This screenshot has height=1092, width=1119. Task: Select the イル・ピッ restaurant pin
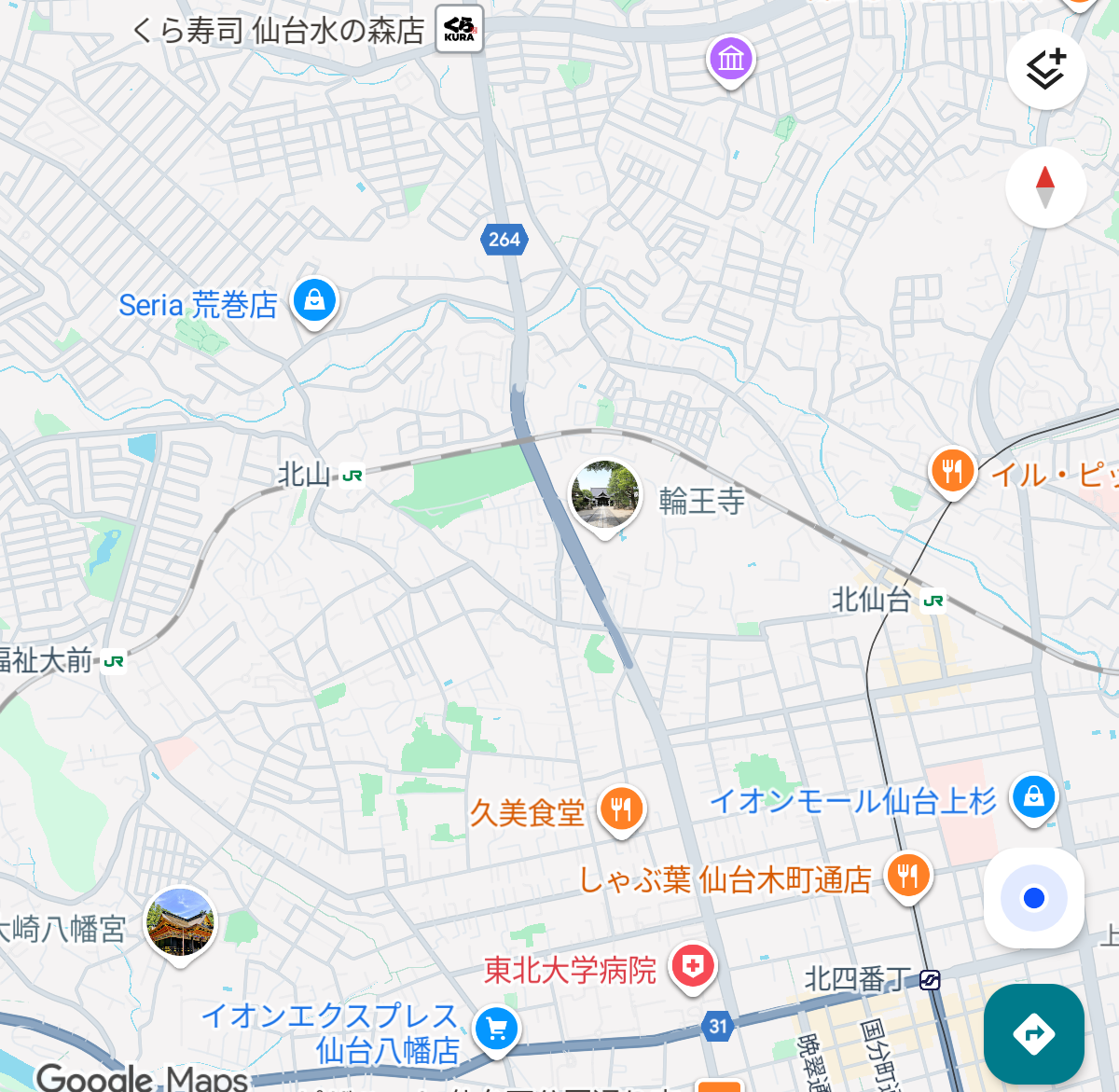click(x=952, y=471)
